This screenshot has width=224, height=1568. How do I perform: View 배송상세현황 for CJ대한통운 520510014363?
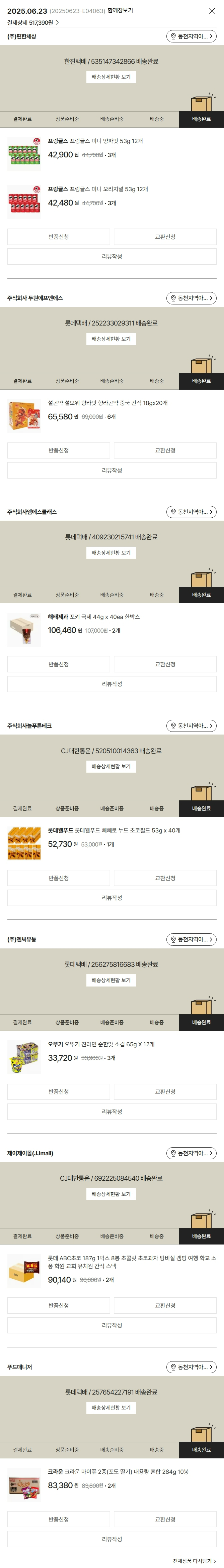click(111, 766)
